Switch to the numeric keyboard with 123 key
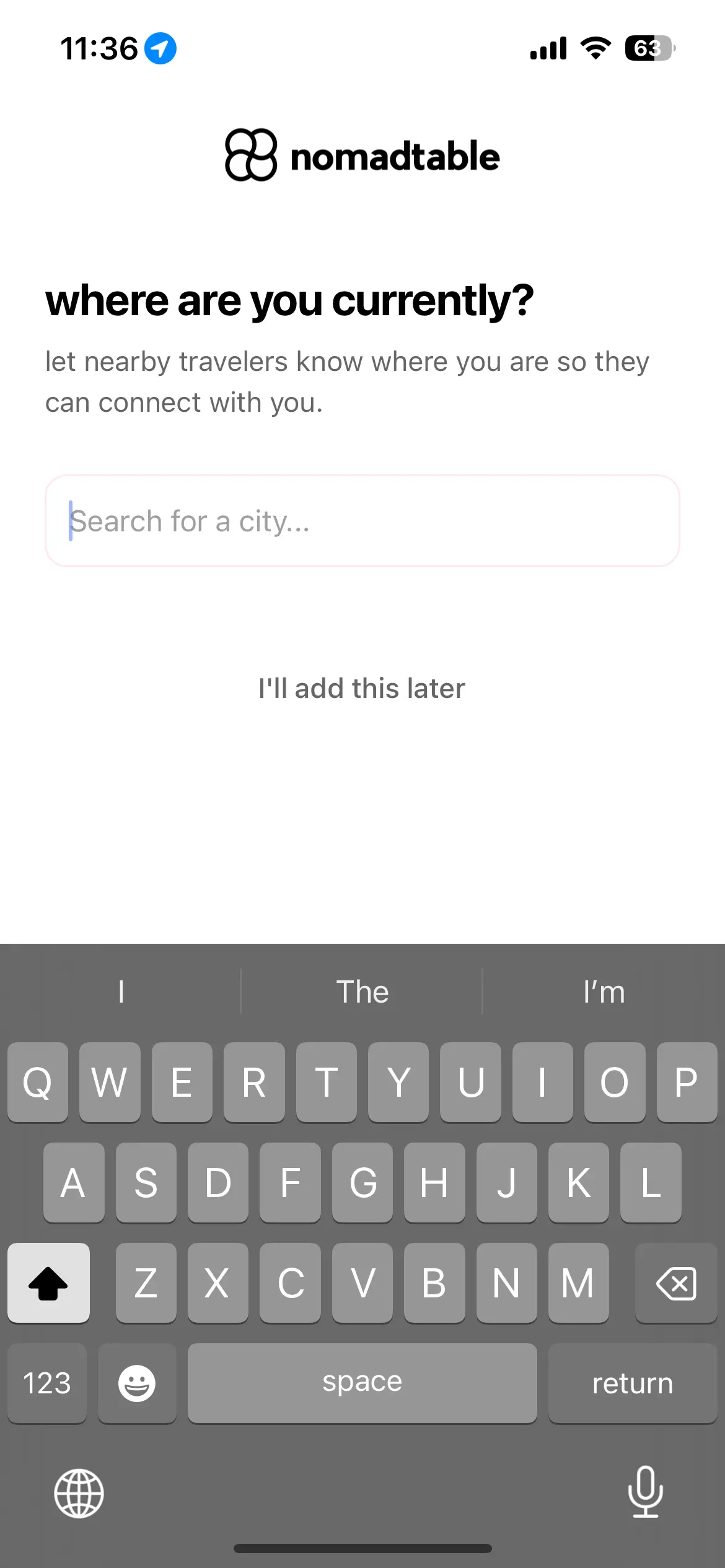Viewport: 725px width, 1568px height. coord(46,1383)
